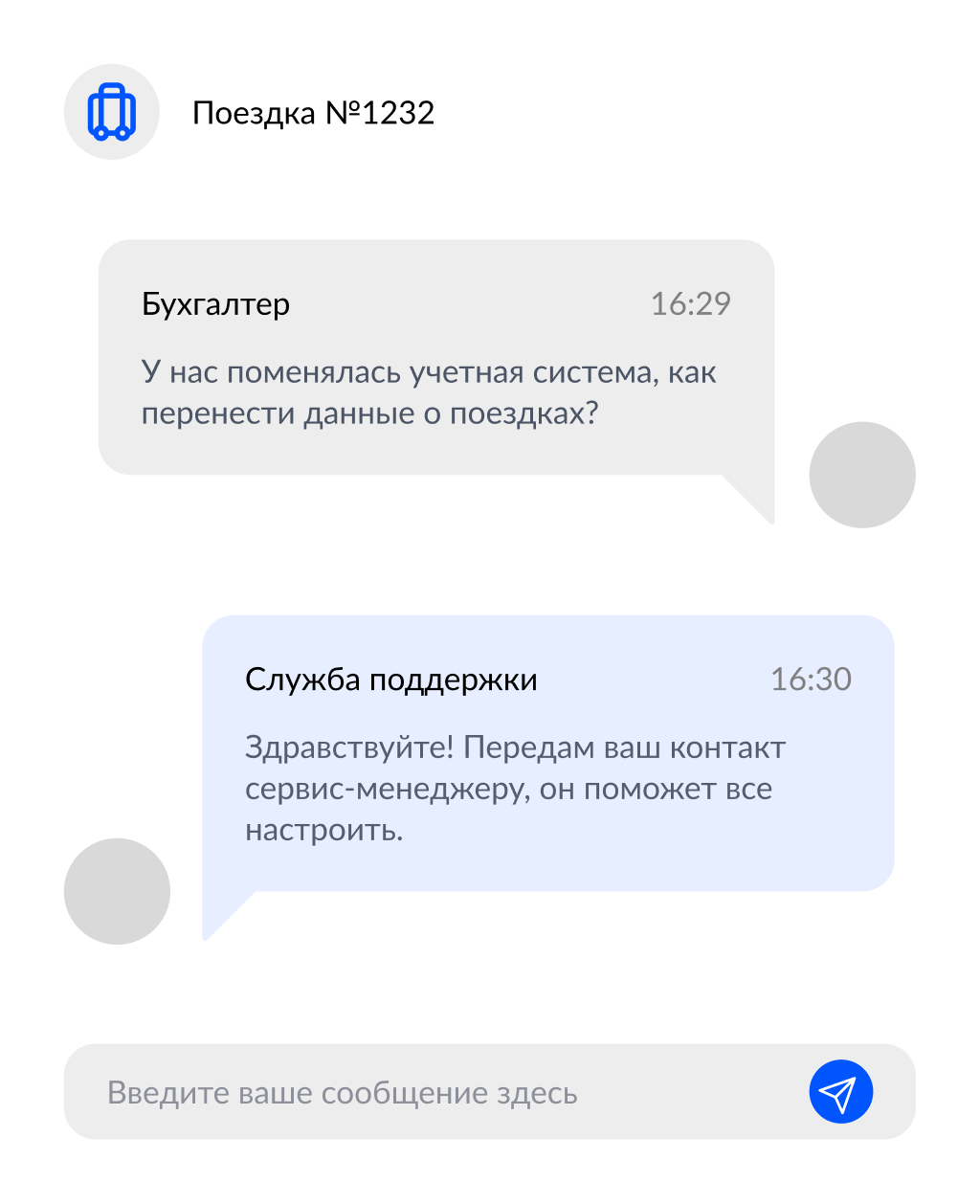Send the message with the paper plane icon

[840, 1092]
